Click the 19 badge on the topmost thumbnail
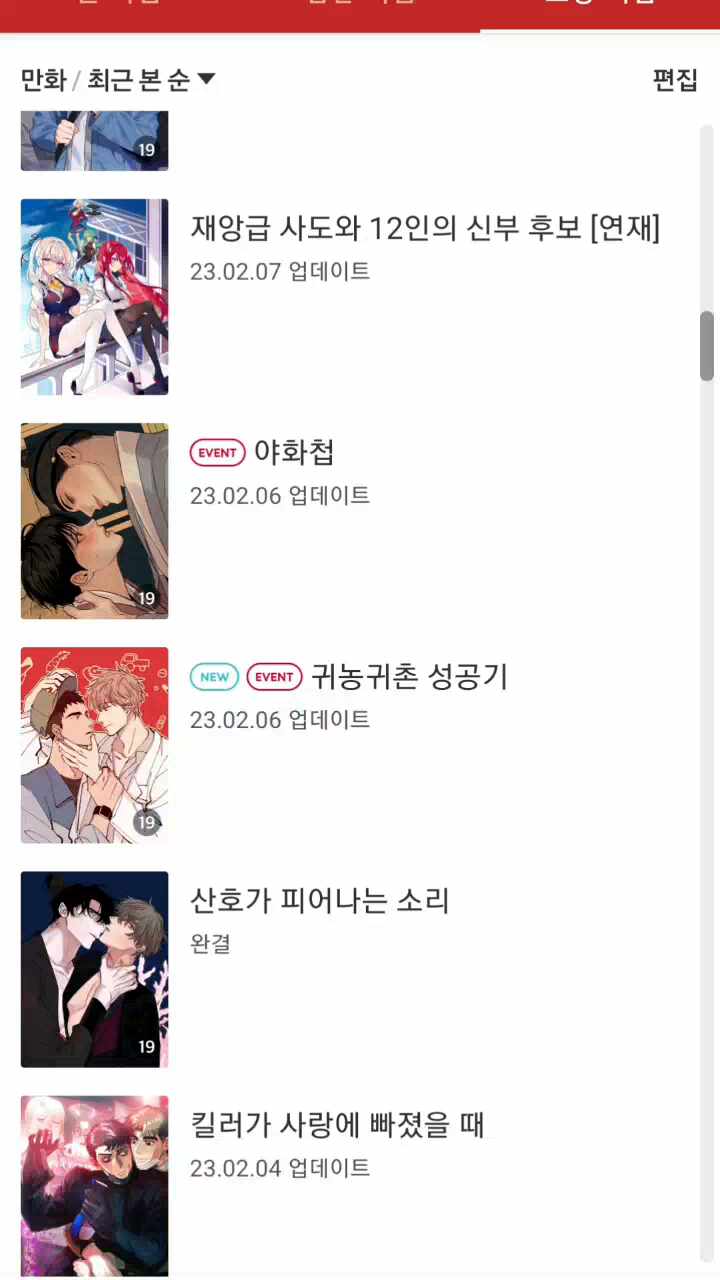This screenshot has width=720, height=1280. click(146, 149)
